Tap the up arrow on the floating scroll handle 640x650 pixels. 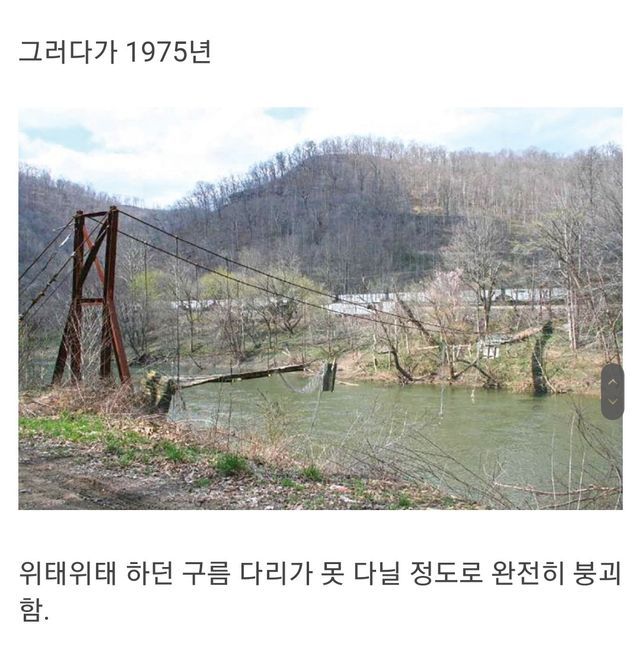[x=612, y=382]
